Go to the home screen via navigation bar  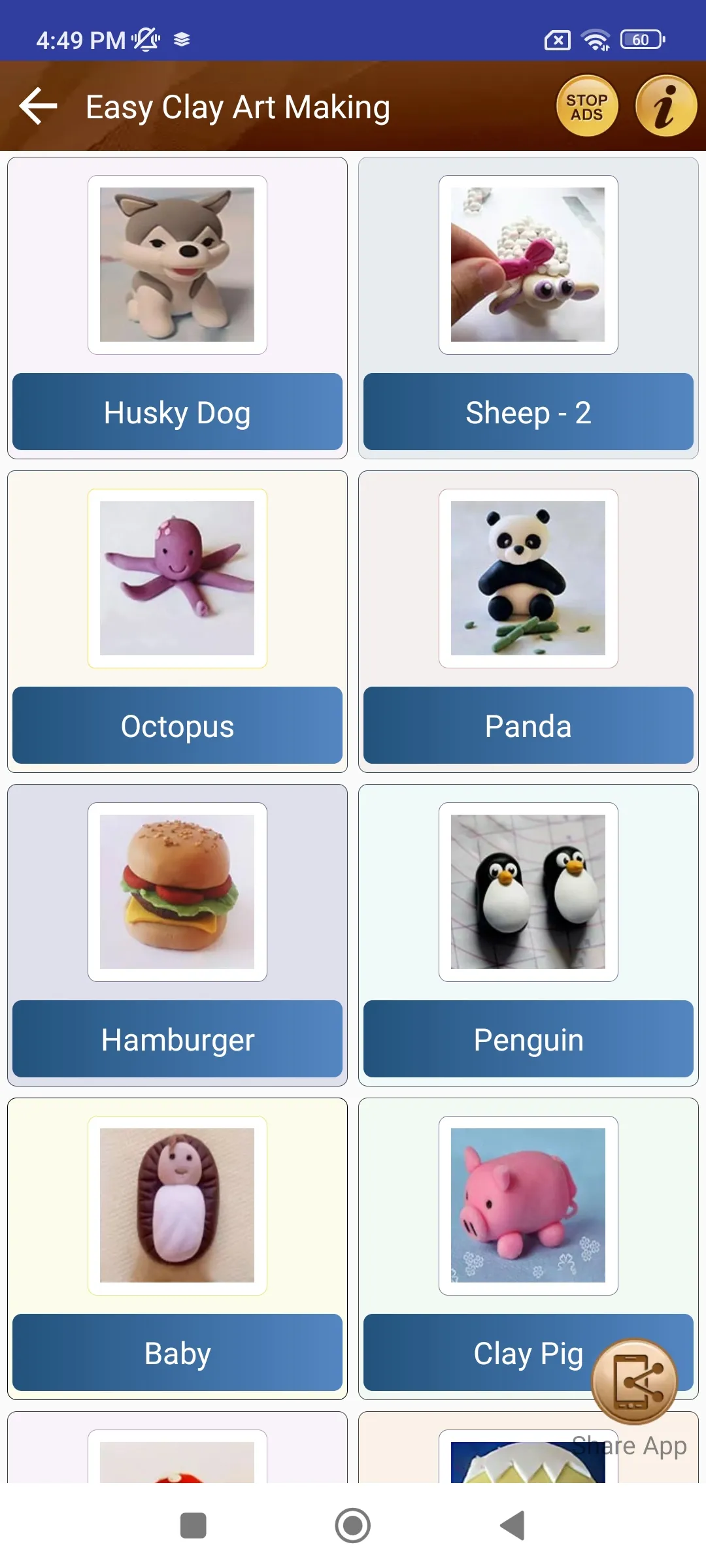pos(353,1526)
